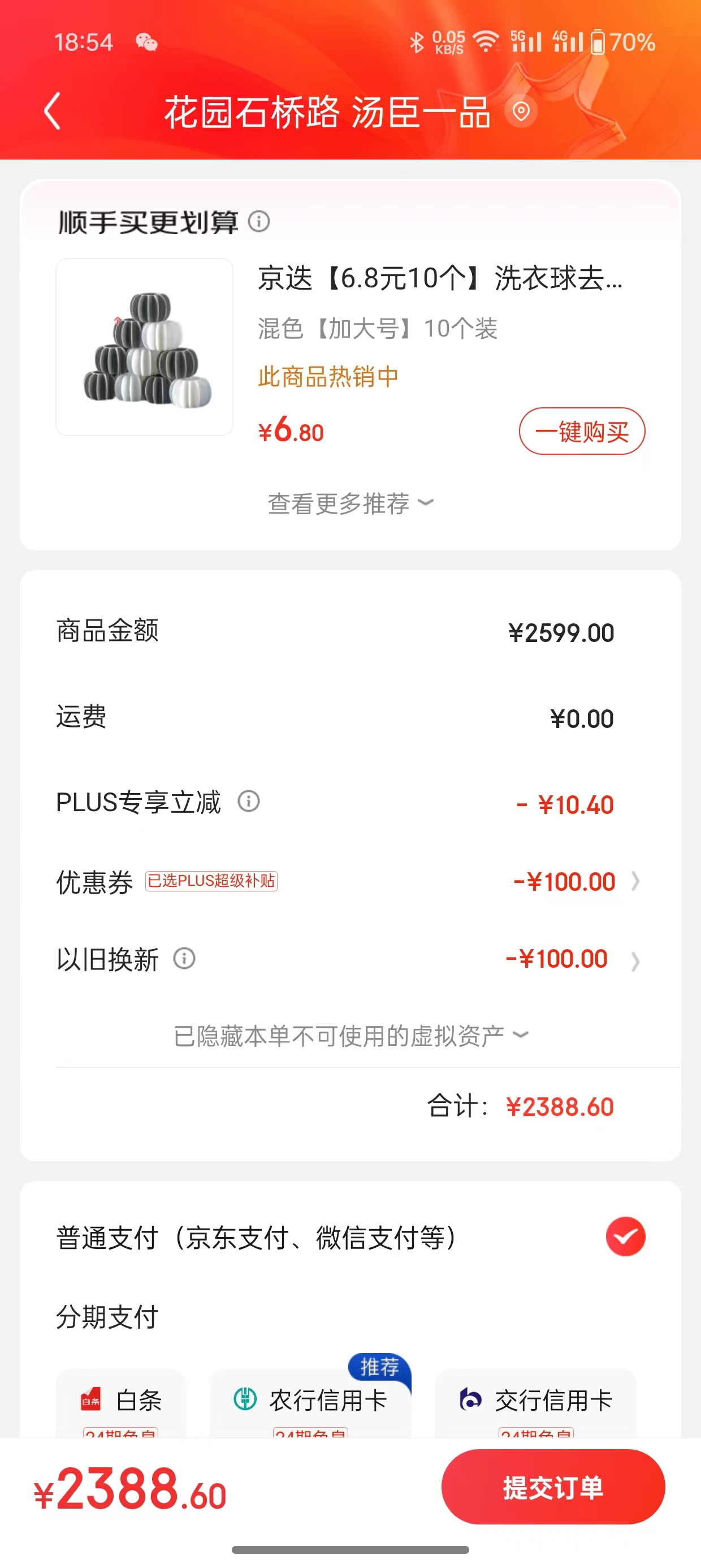
Task: Open the 以旧换新 trade-in details arrow
Action: pos(634,959)
